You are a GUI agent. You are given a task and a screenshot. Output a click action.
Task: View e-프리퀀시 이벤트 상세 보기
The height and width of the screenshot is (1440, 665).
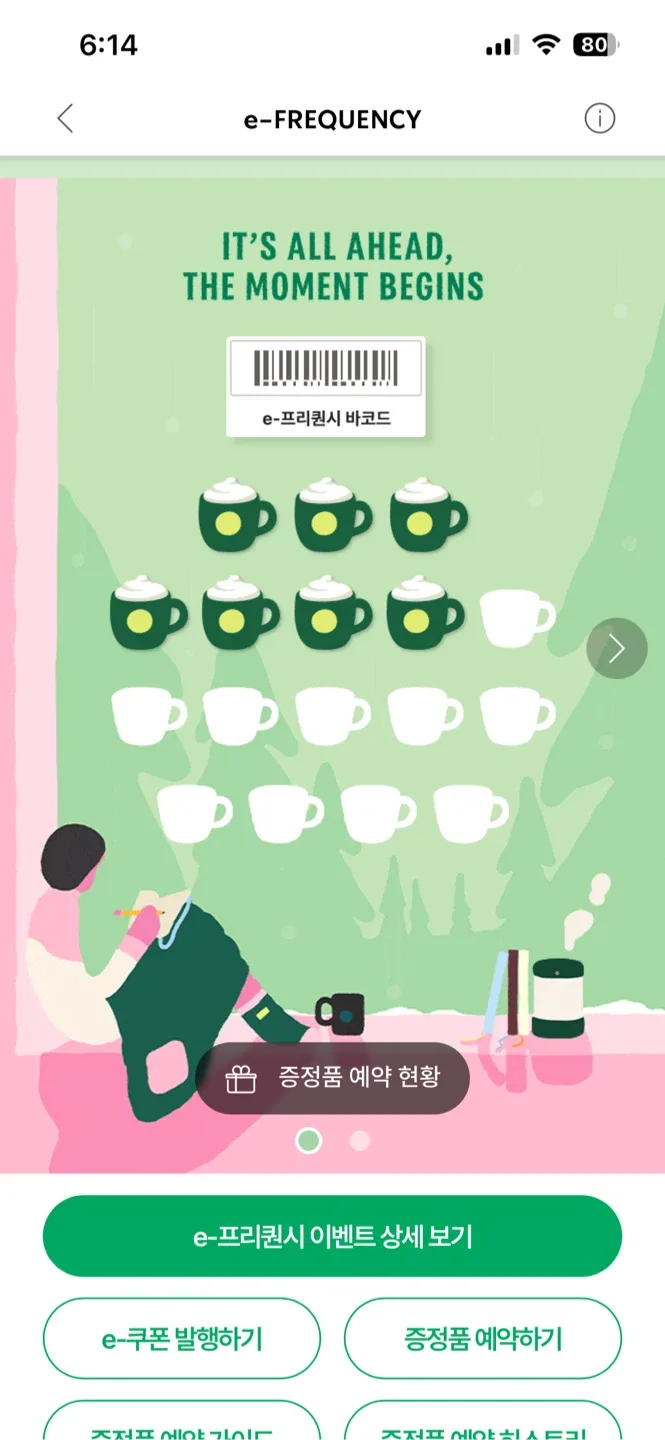point(332,1236)
